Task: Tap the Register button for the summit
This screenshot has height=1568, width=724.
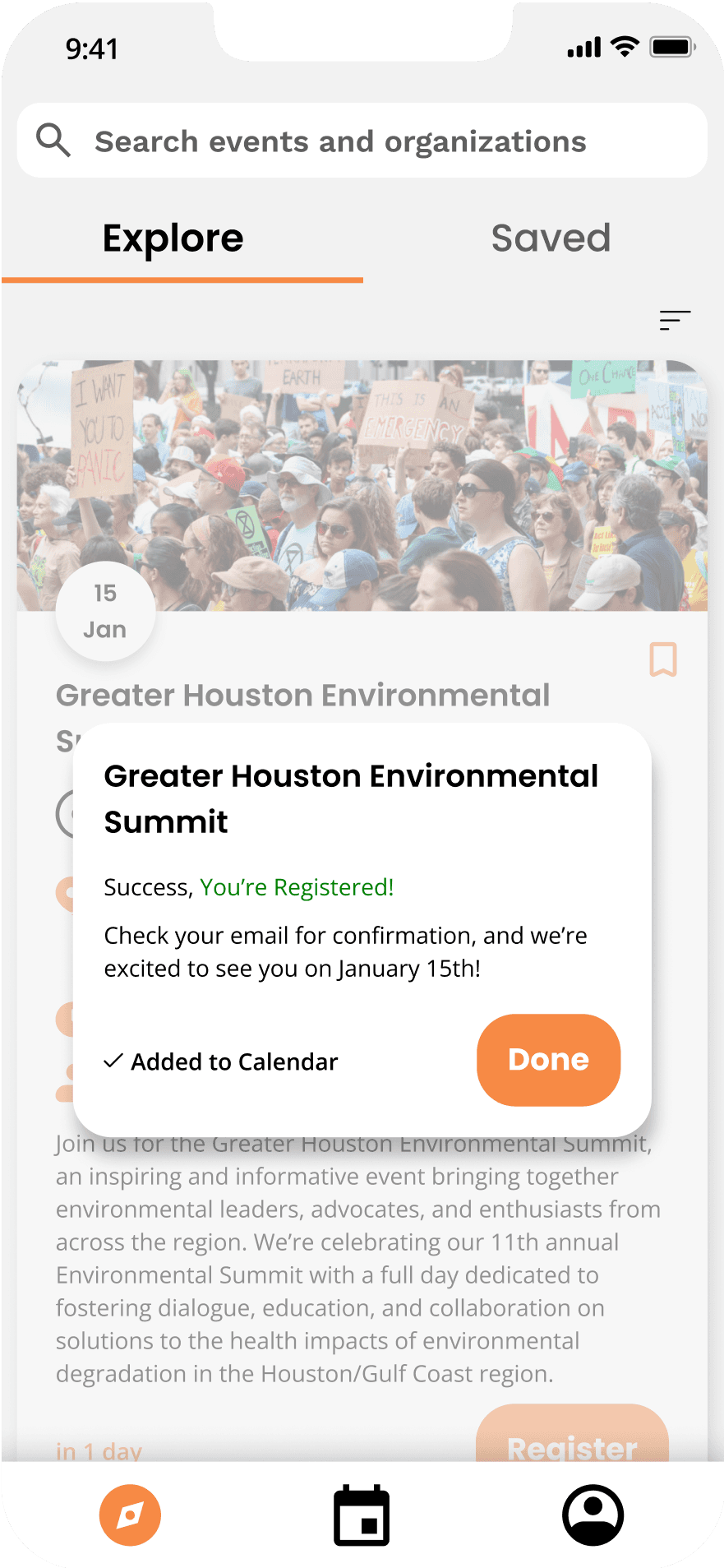Action: pyautogui.click(x=572, y=1435)
